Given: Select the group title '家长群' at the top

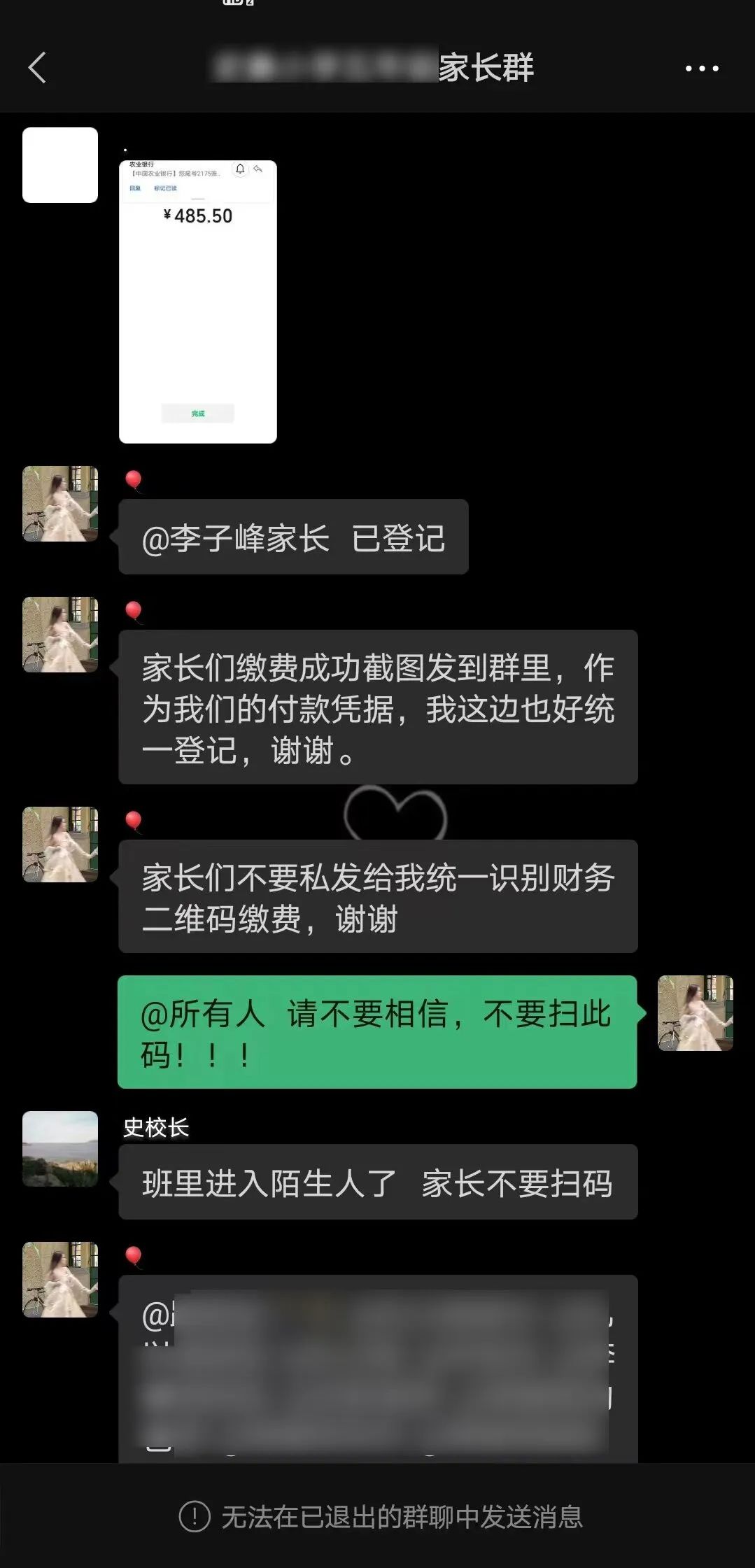Looking at the screenshot, I should coord(486,68).
